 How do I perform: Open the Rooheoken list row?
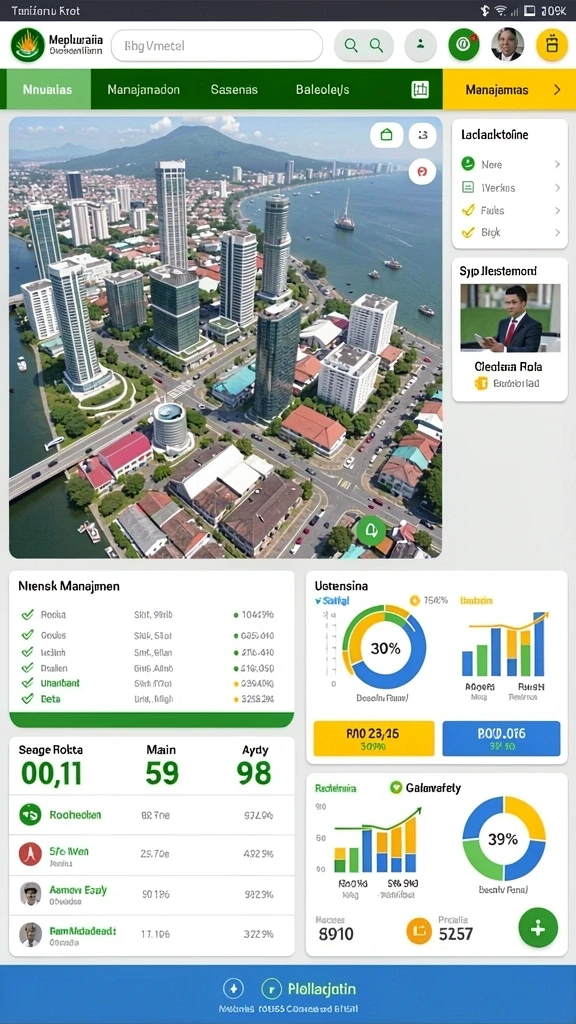click(x=152, y=815)
